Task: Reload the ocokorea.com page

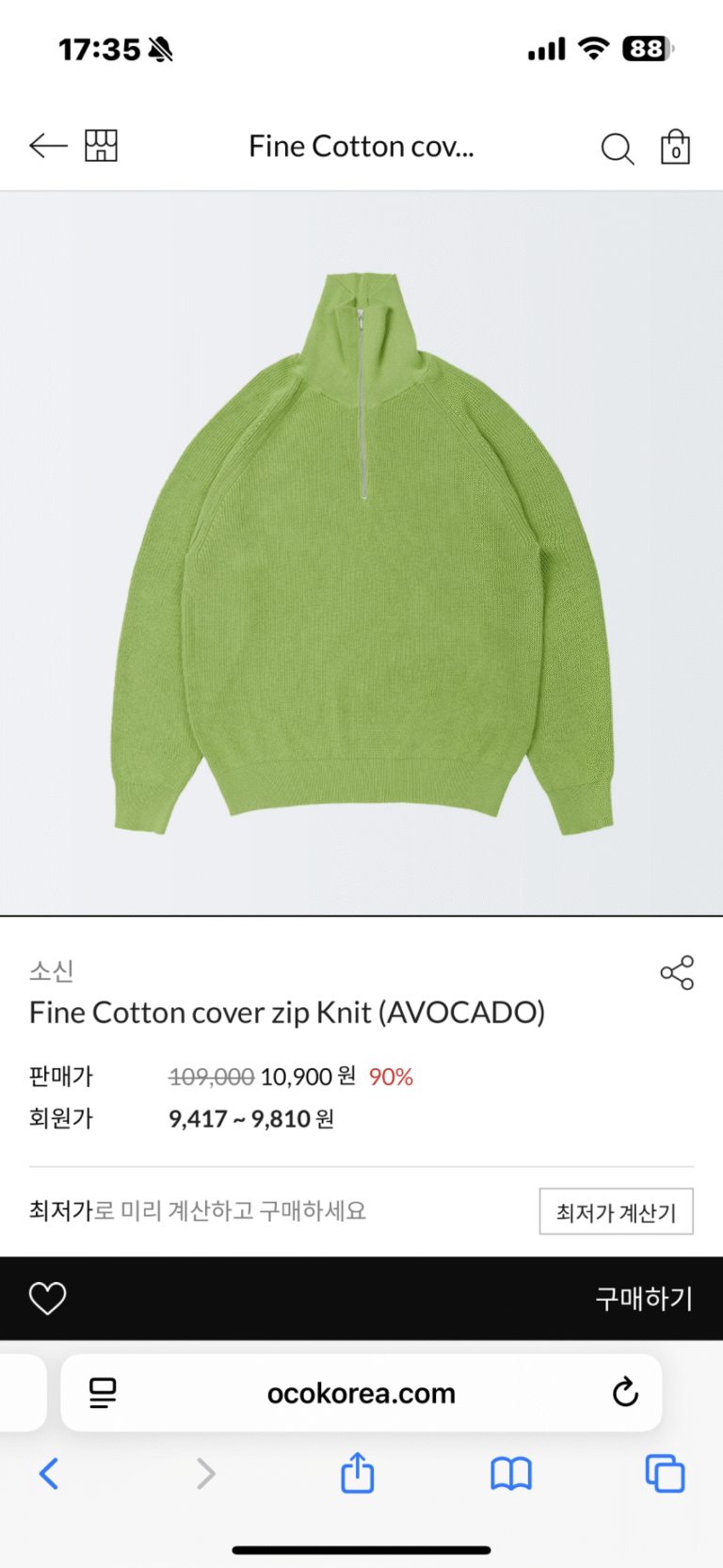Action: 625,1392
